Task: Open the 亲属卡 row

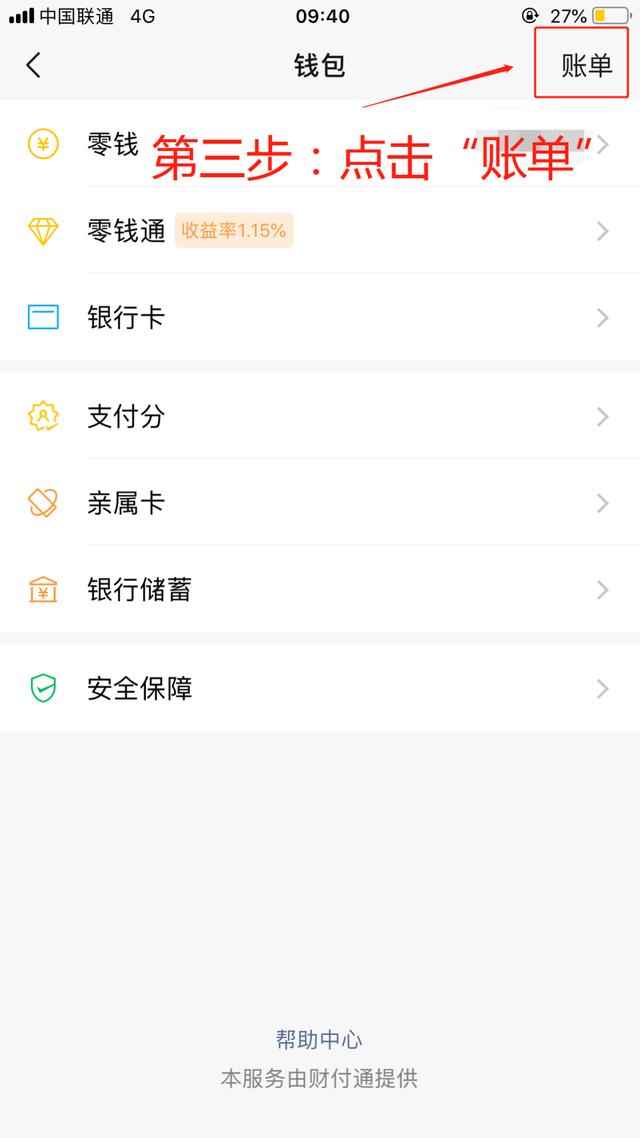Action: point(126,503)
